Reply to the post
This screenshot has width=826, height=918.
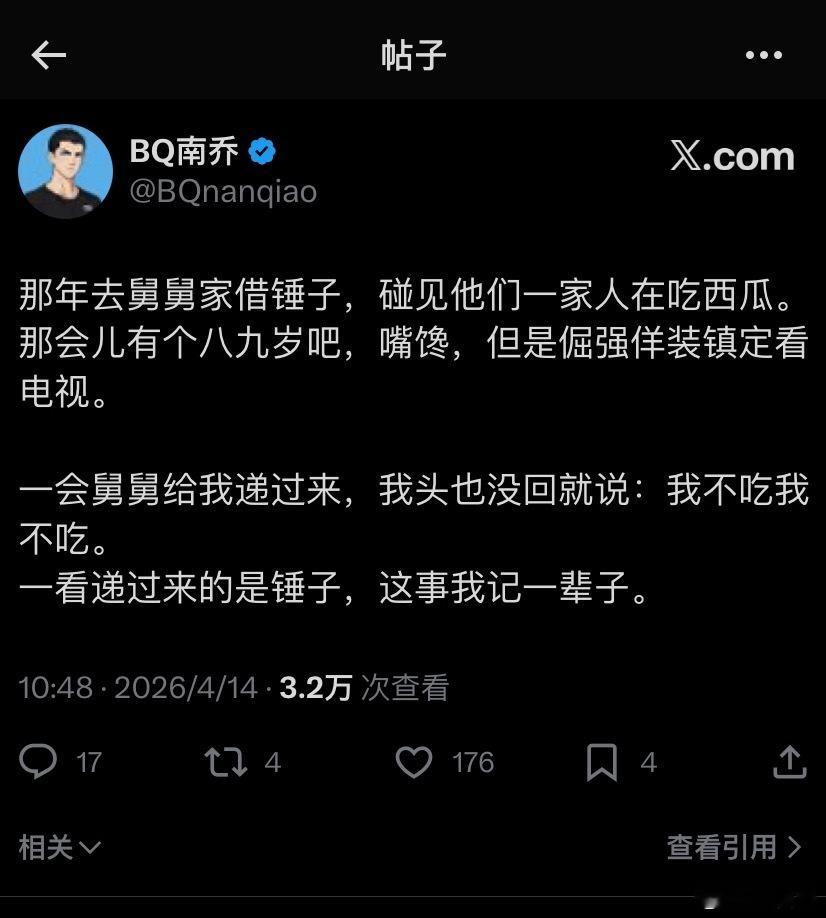tap(40, 762)
